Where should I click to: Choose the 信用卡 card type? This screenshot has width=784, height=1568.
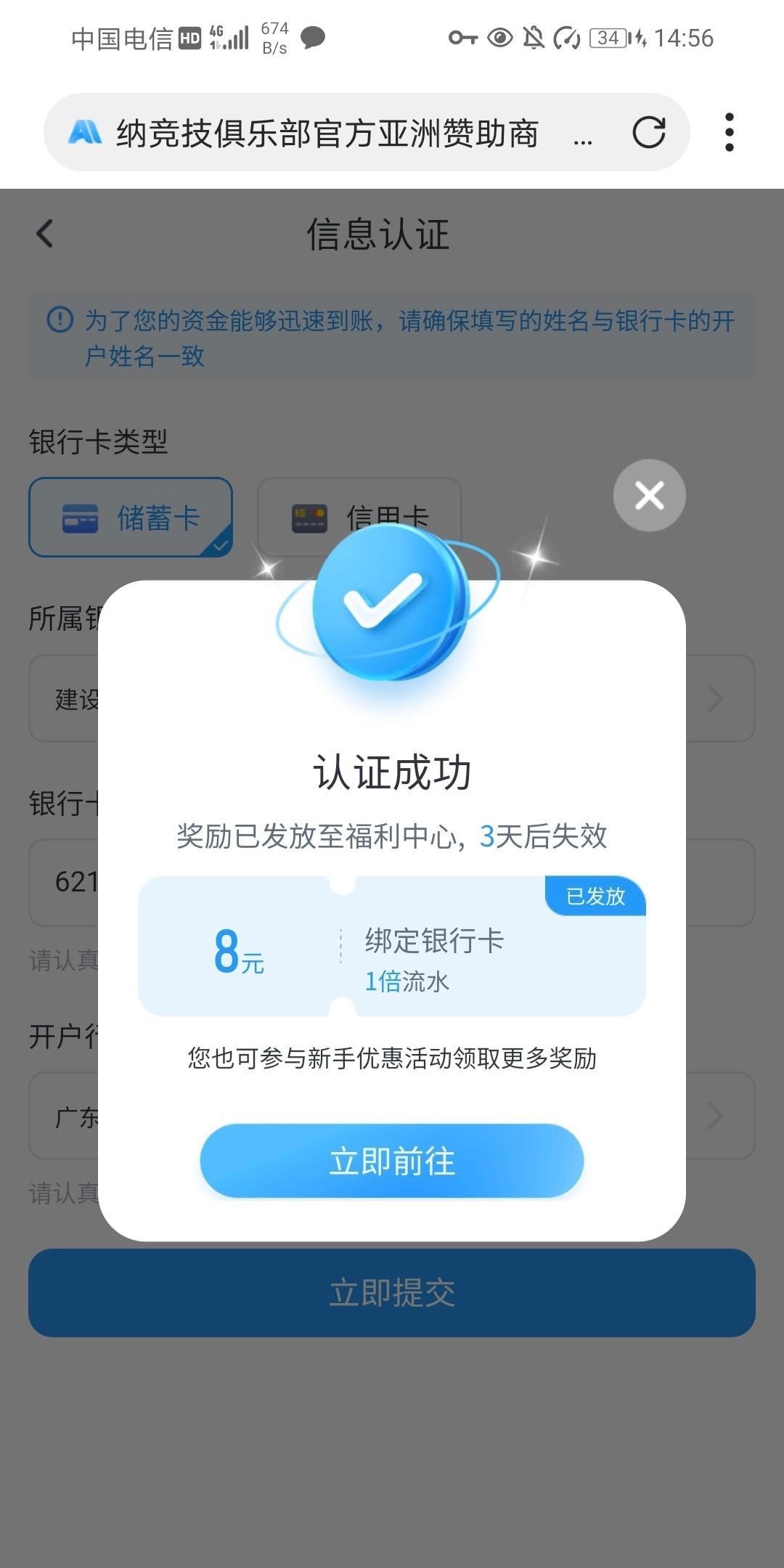[x=359, y=508]
